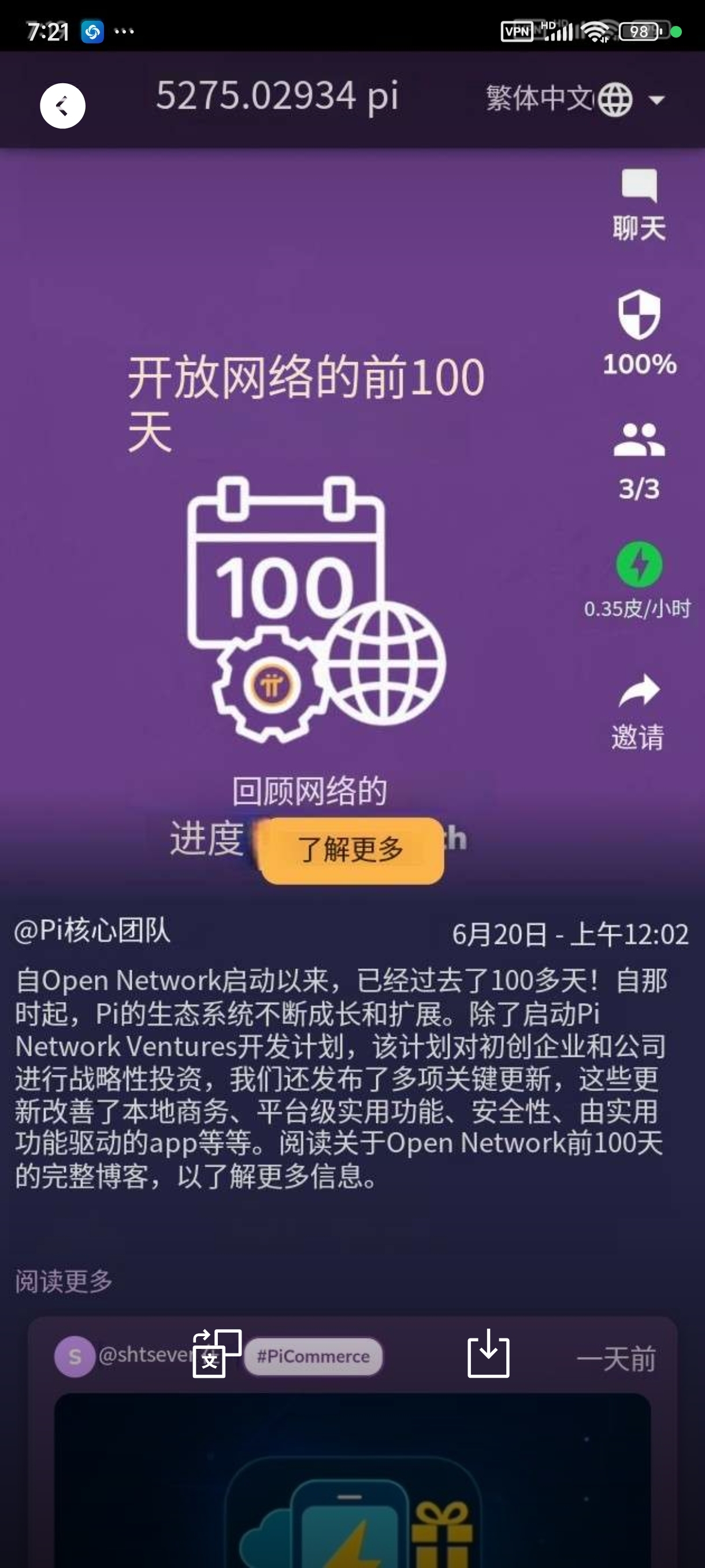Open 阅读更多 to read more

(64, 1281)
